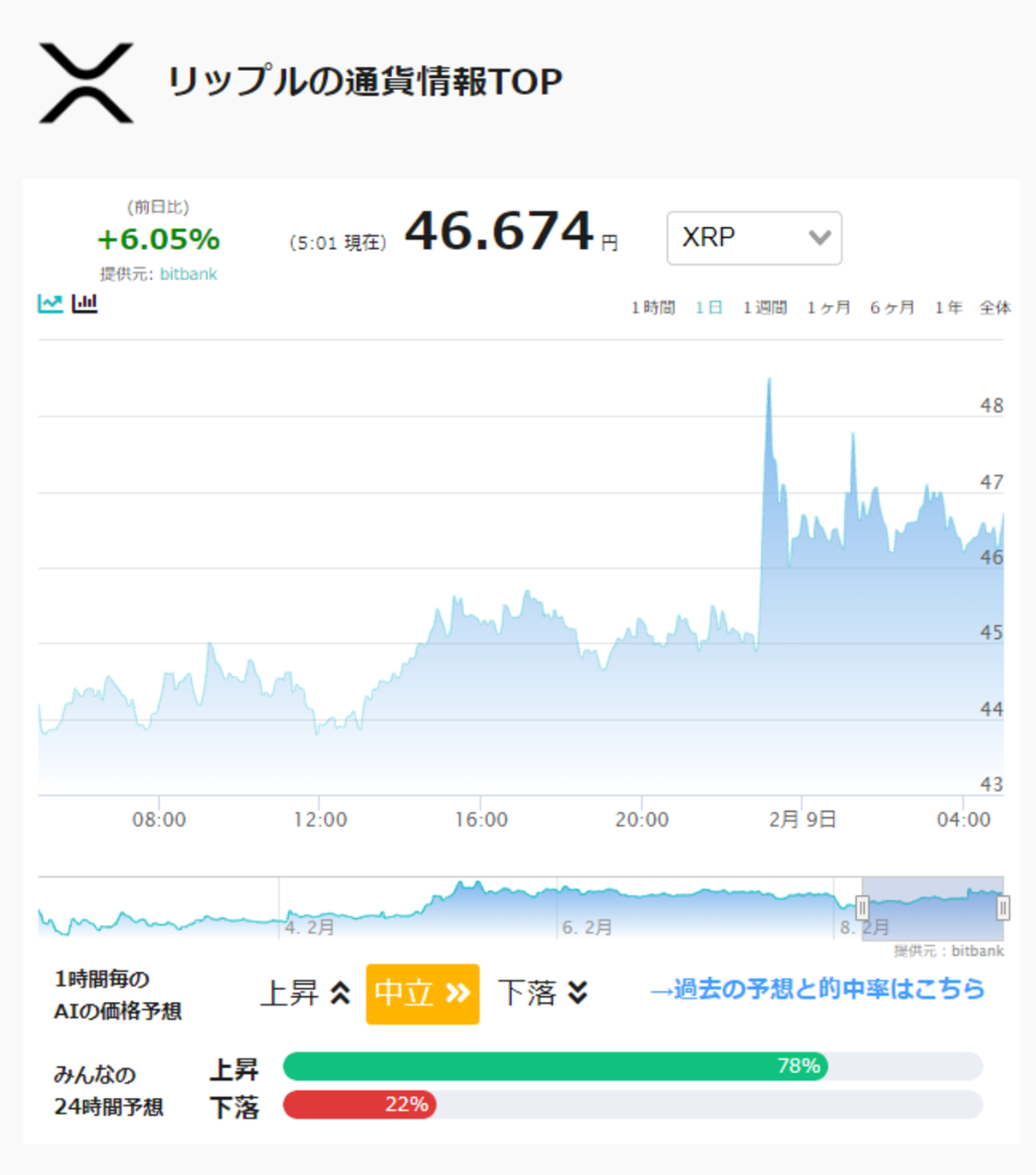
Task: Vote 上昇 in the 24-hour forecast
Action: pos(234,1069)
